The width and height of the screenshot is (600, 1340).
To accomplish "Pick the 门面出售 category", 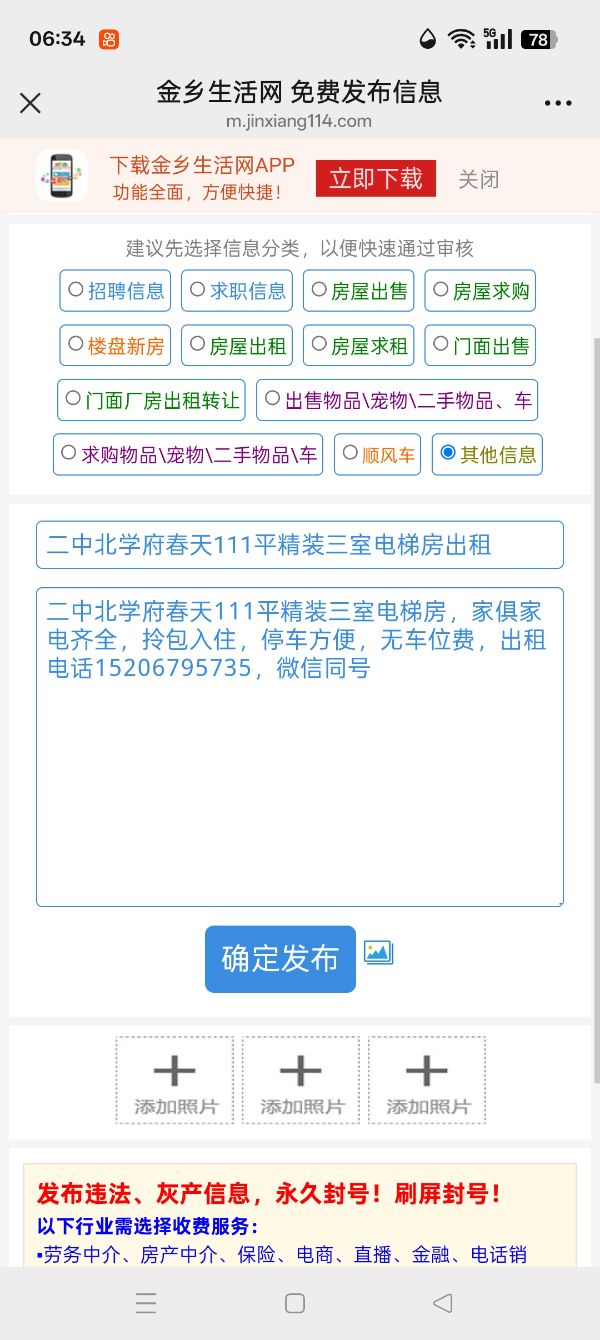I will point(480,346).
